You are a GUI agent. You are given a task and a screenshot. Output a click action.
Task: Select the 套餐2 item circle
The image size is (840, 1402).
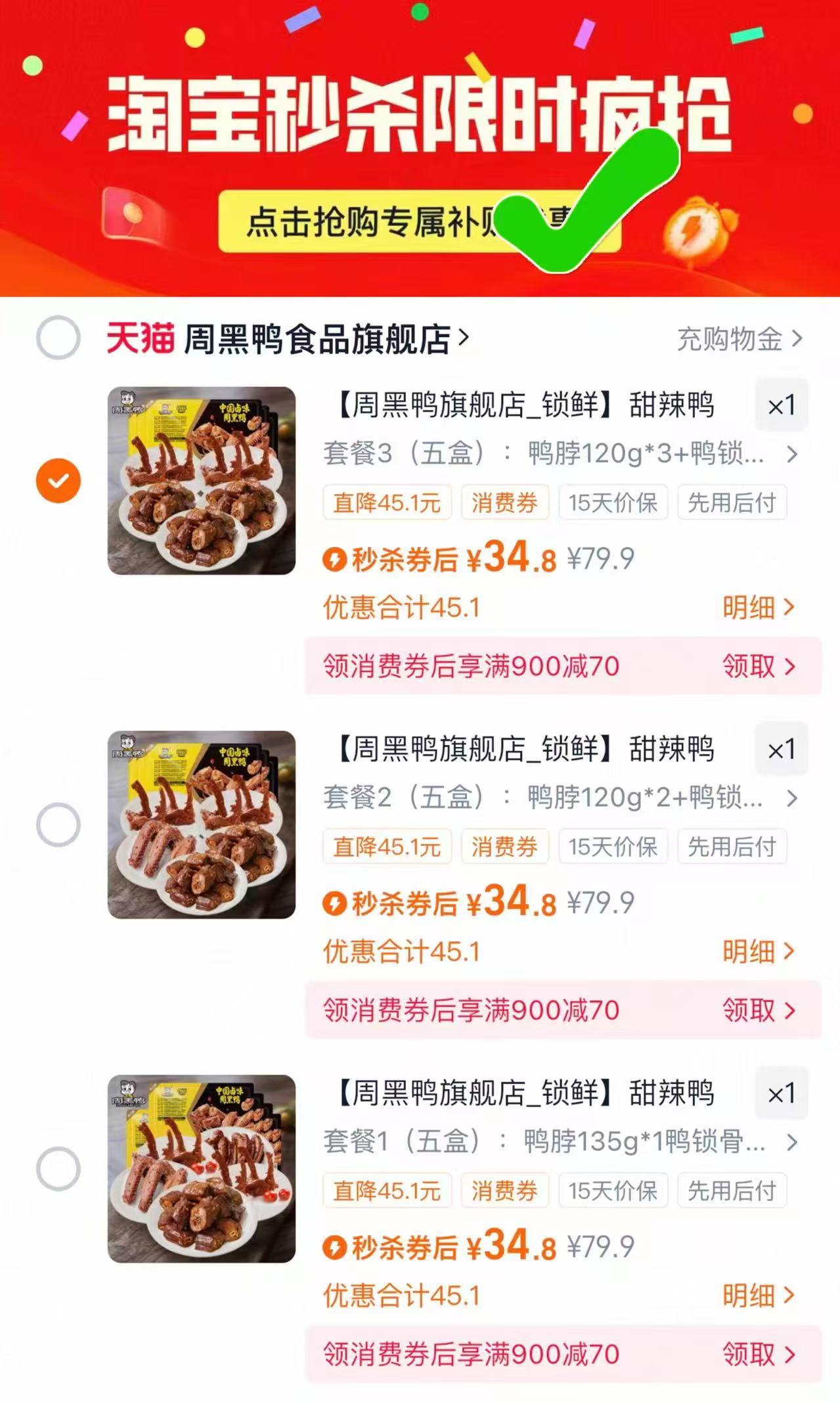(58, 826)
